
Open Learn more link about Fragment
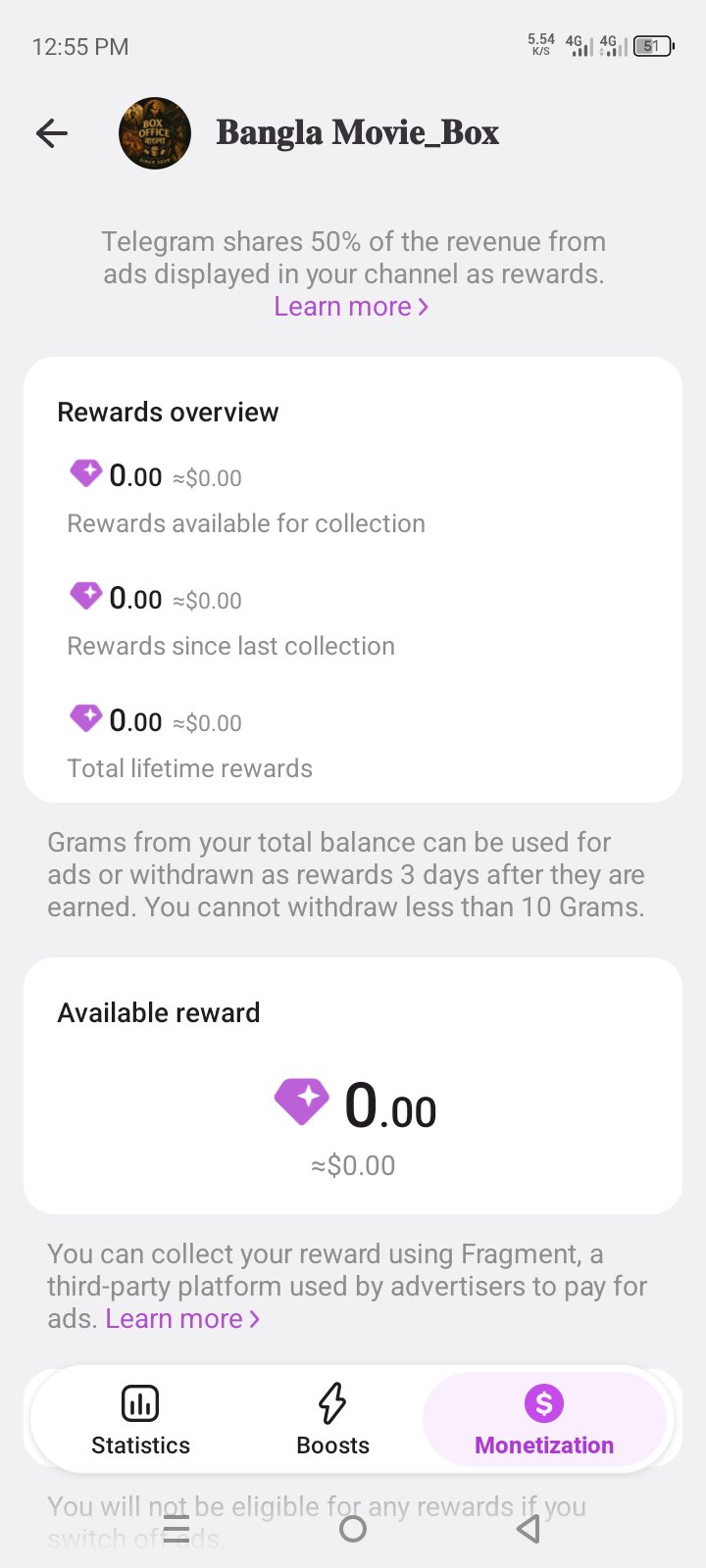[x=182, y=1319]
